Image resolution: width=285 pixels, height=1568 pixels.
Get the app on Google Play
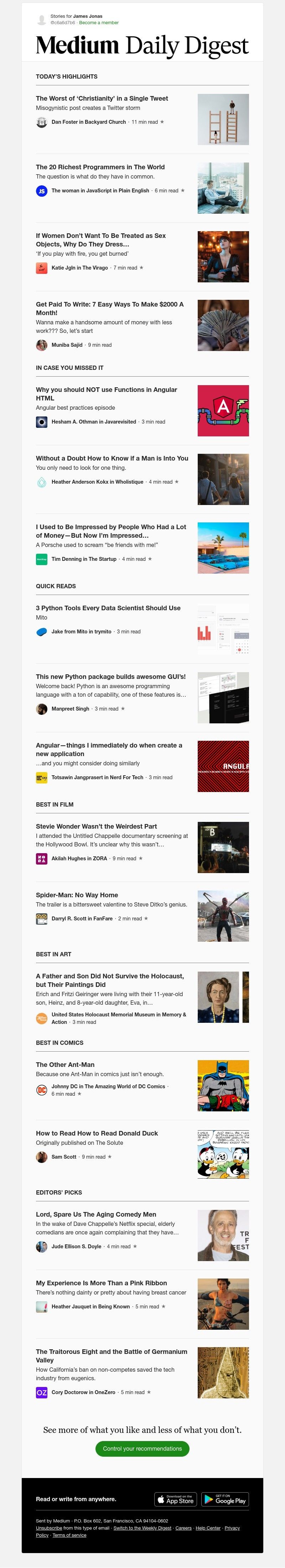[x=224, y=1499]
